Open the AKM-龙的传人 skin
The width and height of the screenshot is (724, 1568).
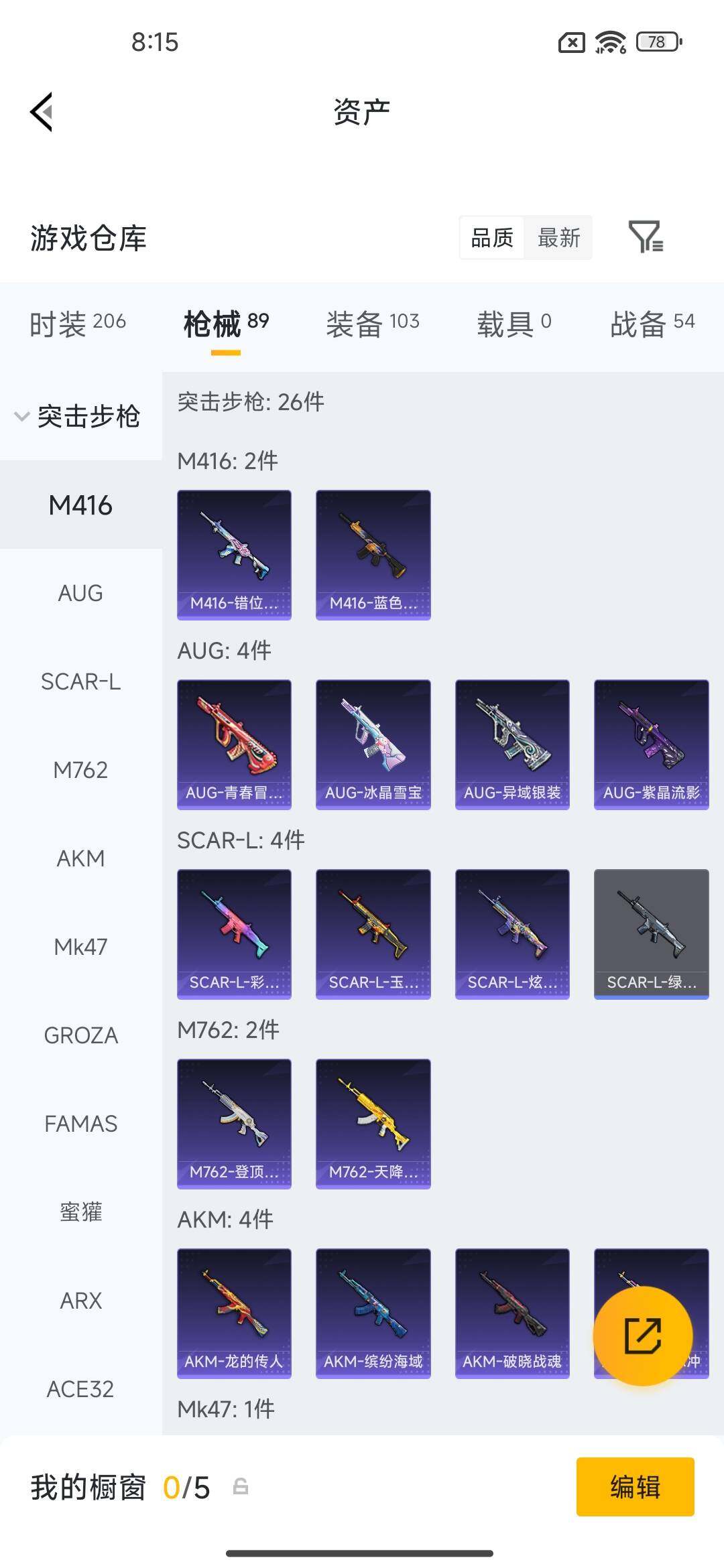(x=234, y=1313)
